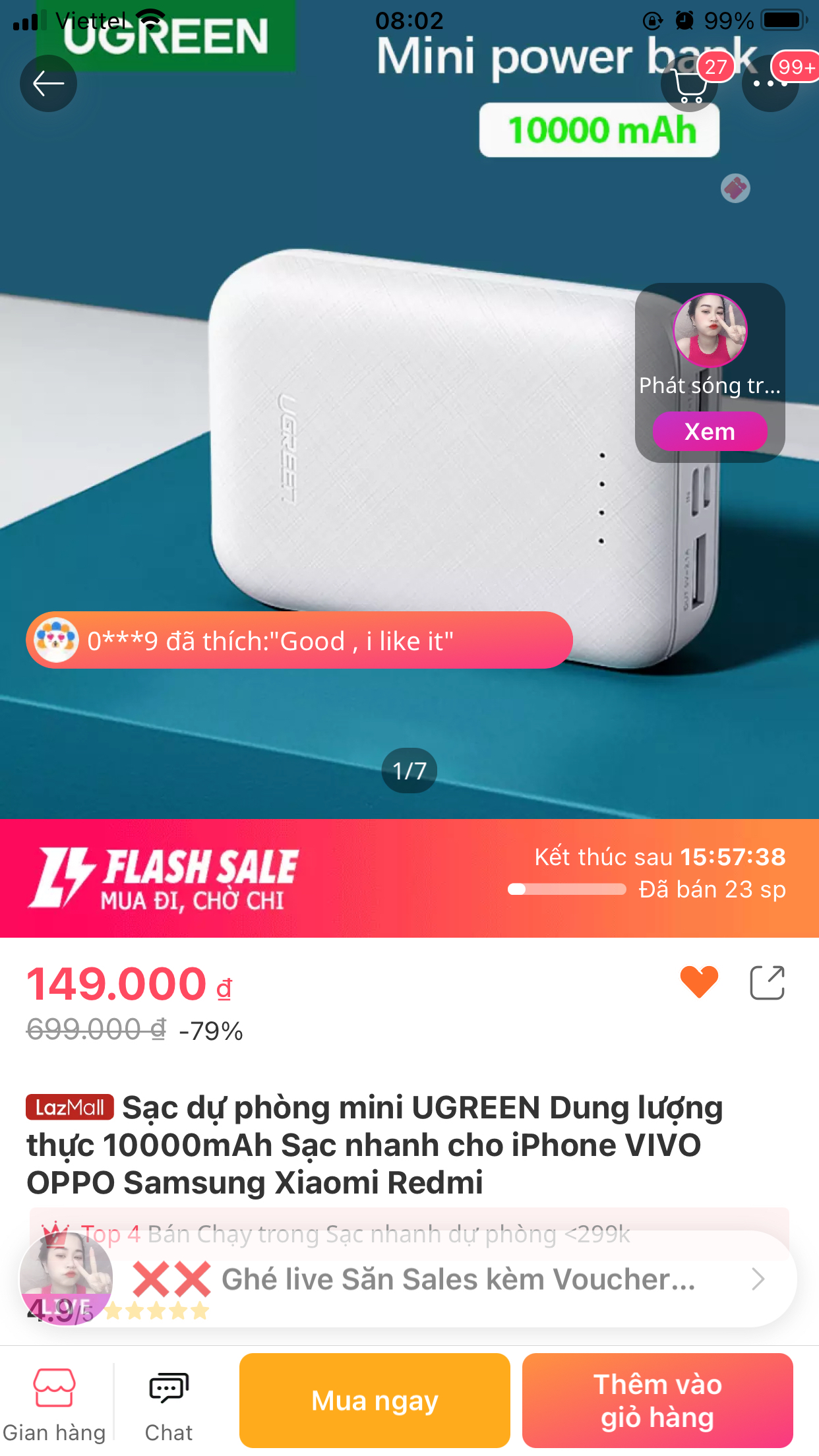Go back using the arrow button
Viewport: 819px width, 1456px height.
[48, 84]
